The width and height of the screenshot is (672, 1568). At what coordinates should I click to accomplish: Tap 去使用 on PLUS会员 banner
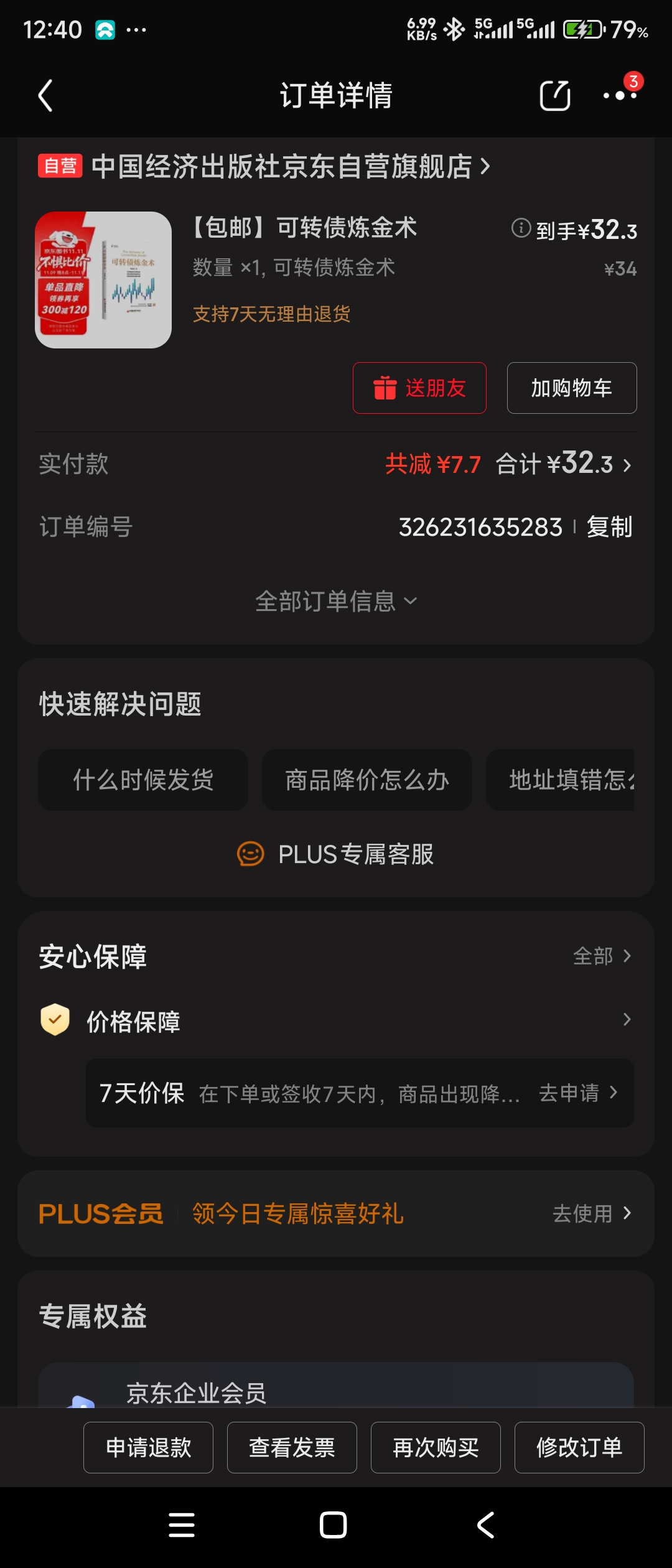591,1213
